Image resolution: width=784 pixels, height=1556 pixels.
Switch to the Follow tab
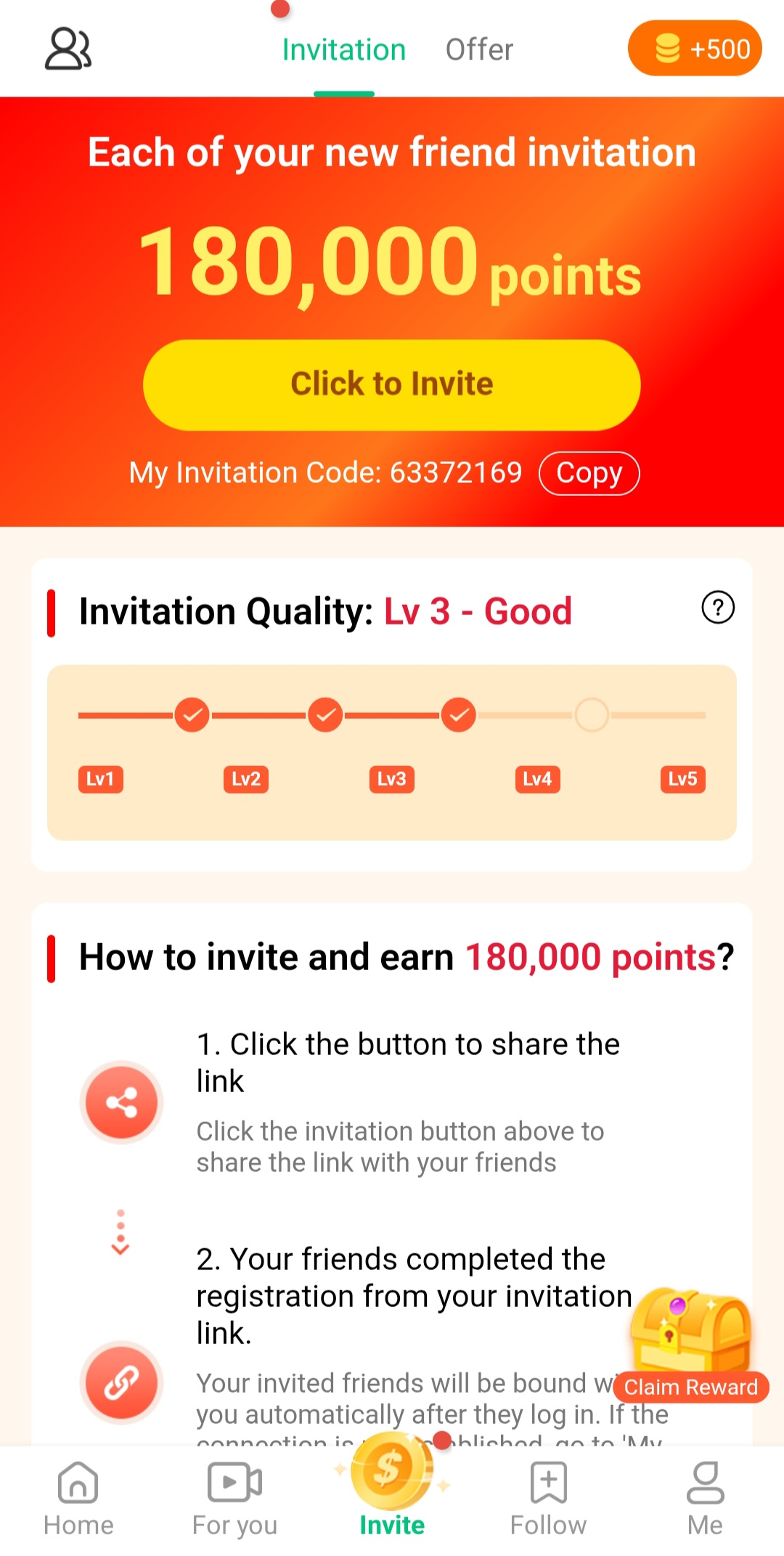point(548,1498)
